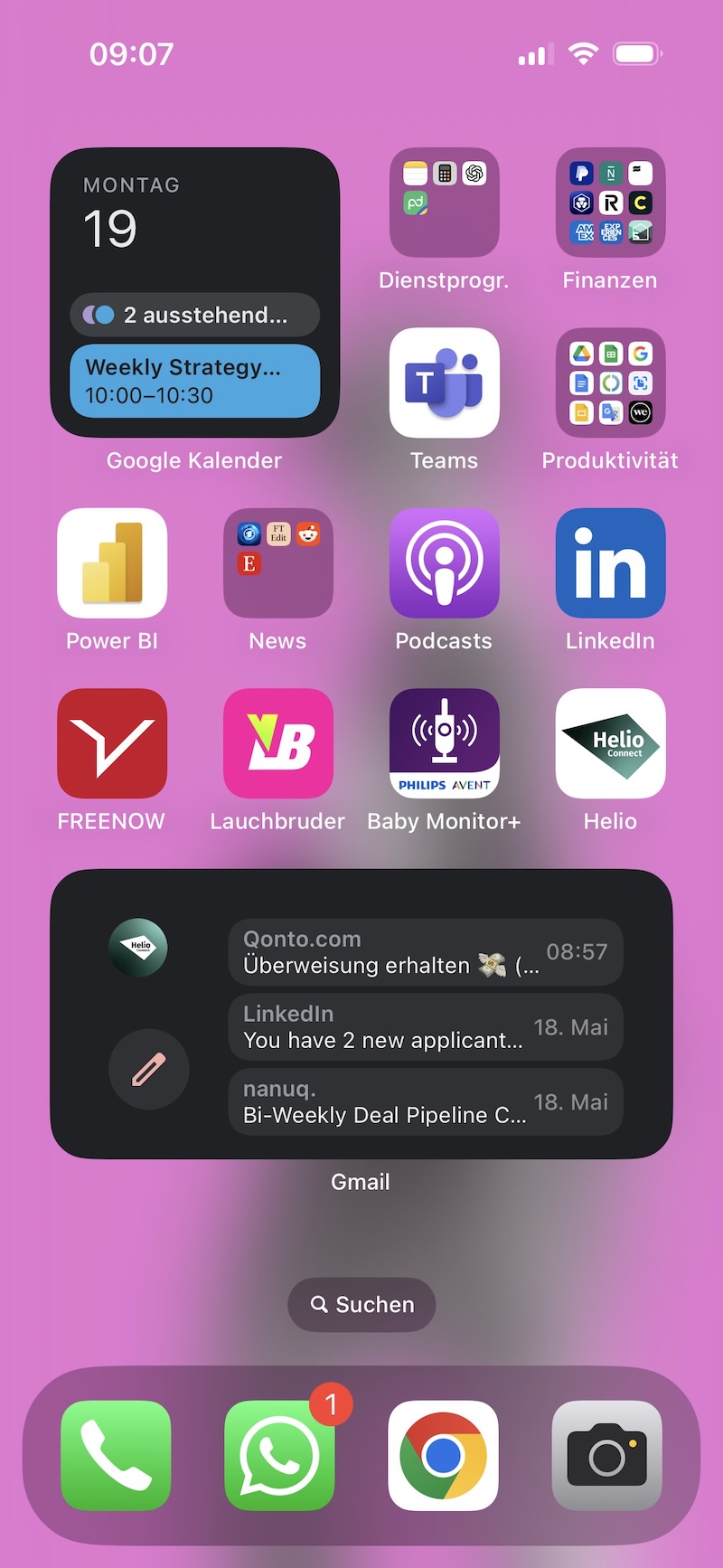Open the Qonto.com email in Gmail widget
The height and width of the screenshot is (1568, 723).
tap(426, 952)
